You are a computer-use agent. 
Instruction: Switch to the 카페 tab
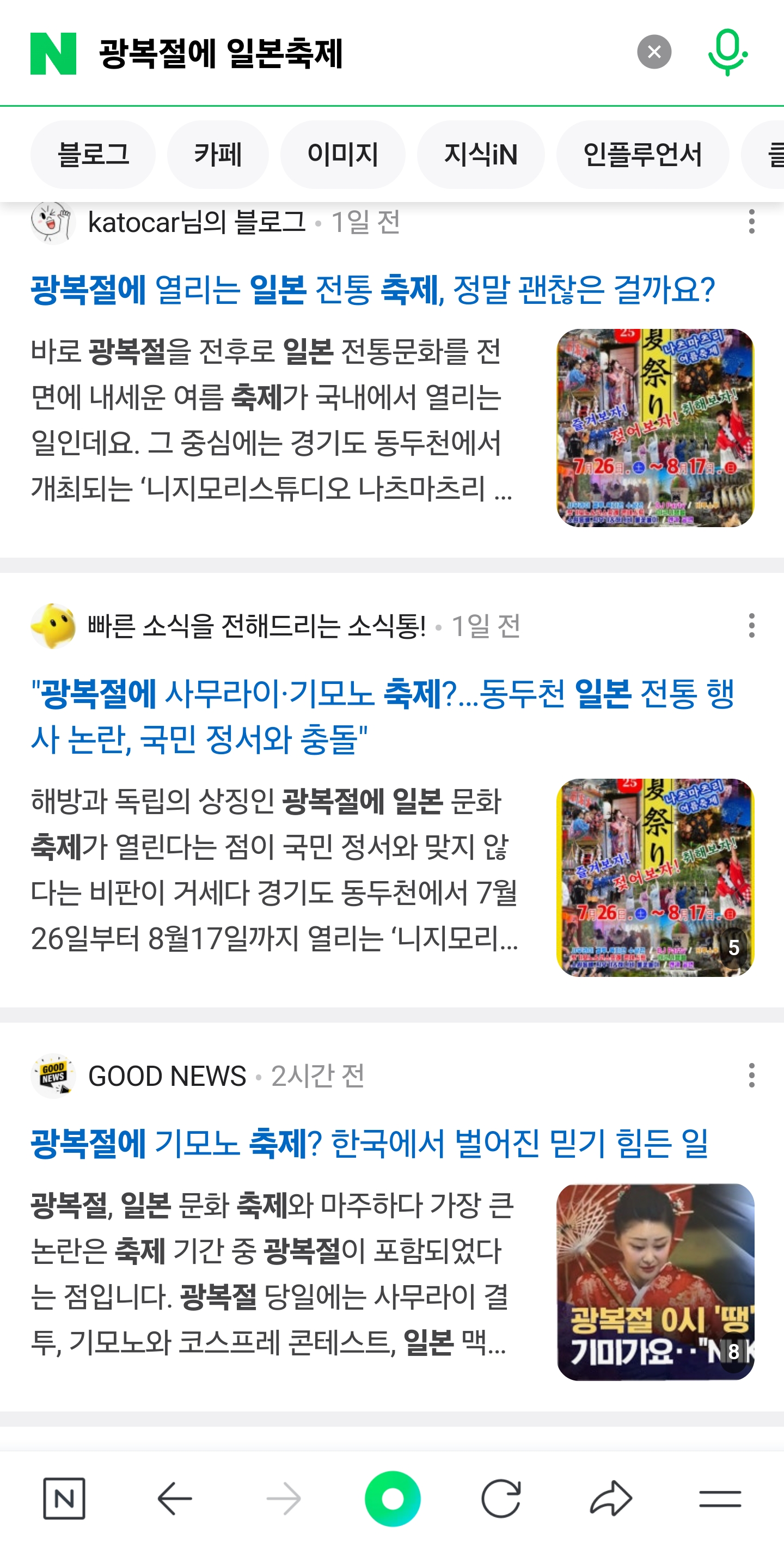[x=218, y=155]
